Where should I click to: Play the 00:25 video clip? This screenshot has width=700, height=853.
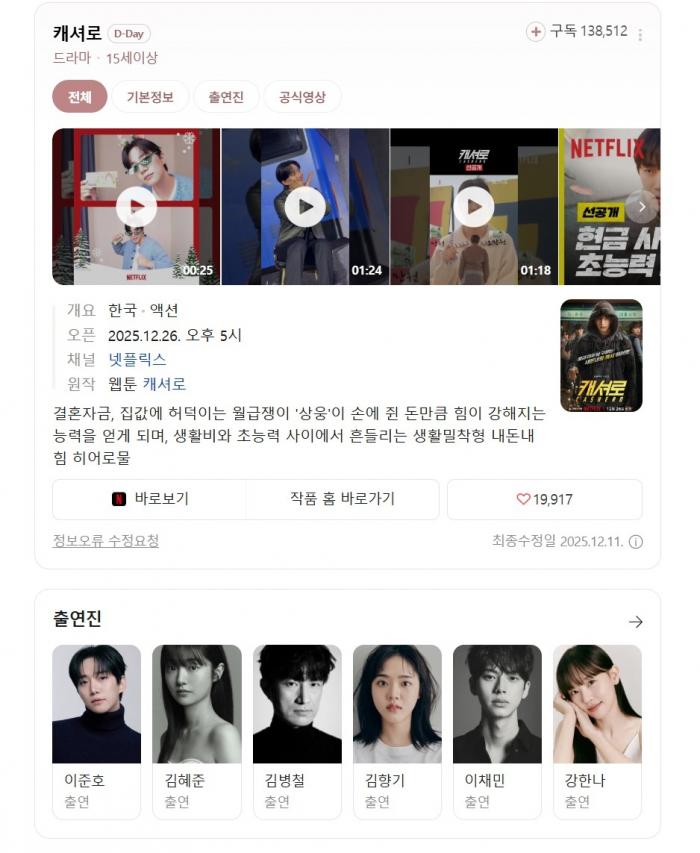136,207
